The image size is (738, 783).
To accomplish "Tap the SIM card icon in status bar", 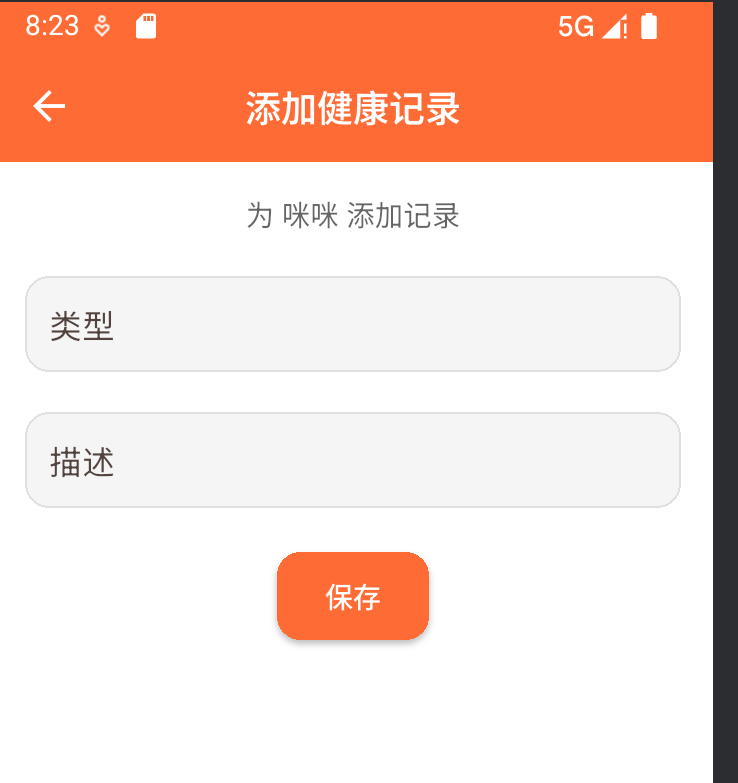I will click(145, 26).
